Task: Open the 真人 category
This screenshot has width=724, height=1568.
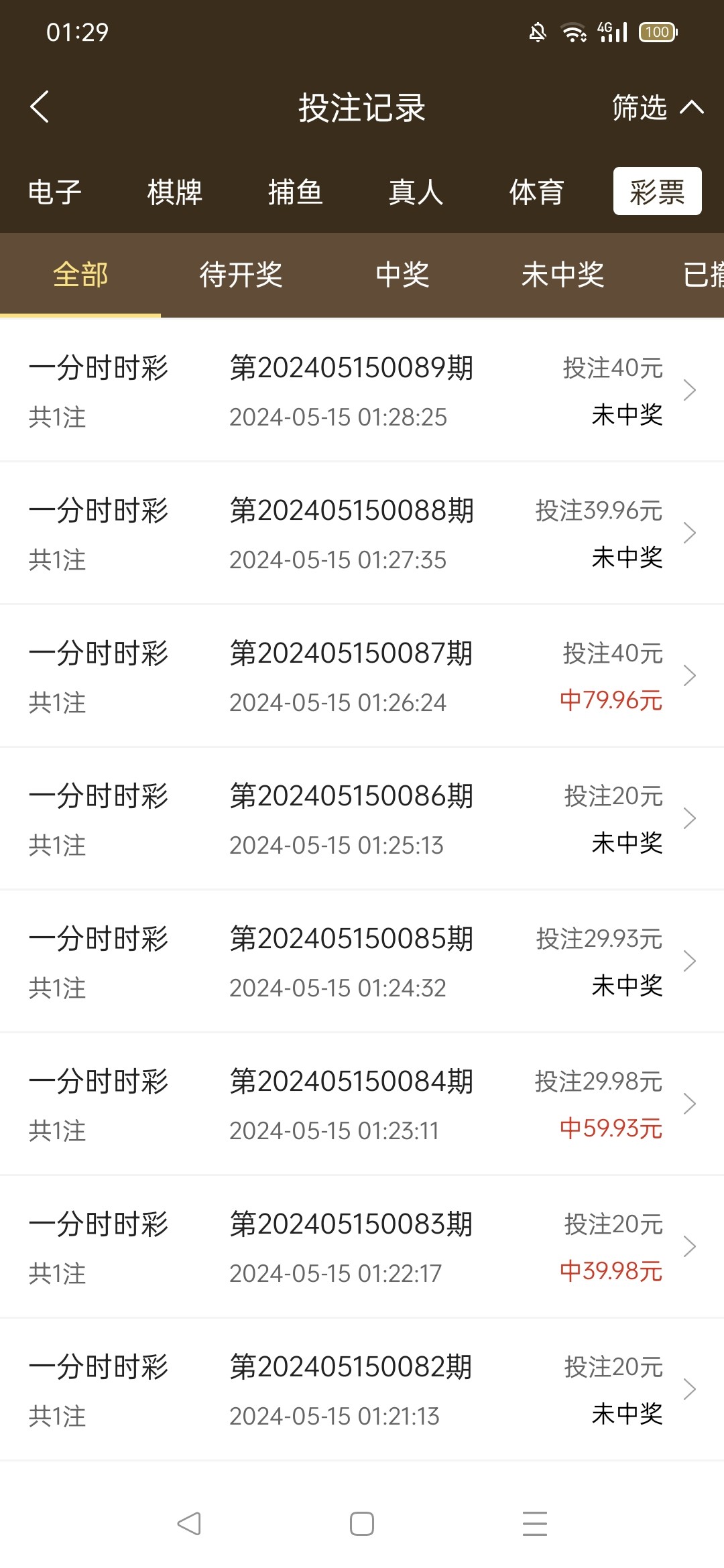Action: [x=416, y=192]
